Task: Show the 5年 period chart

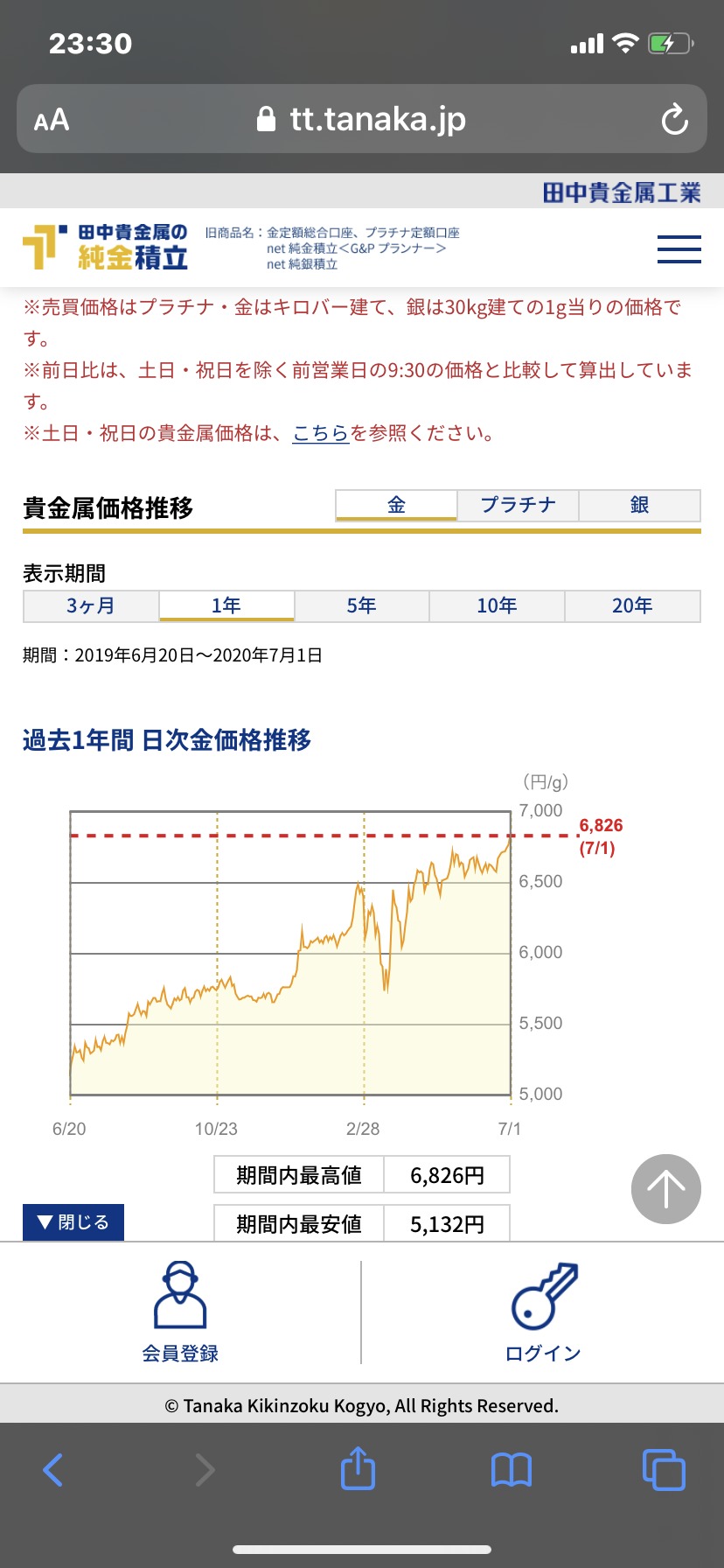Action: [361, 605]
